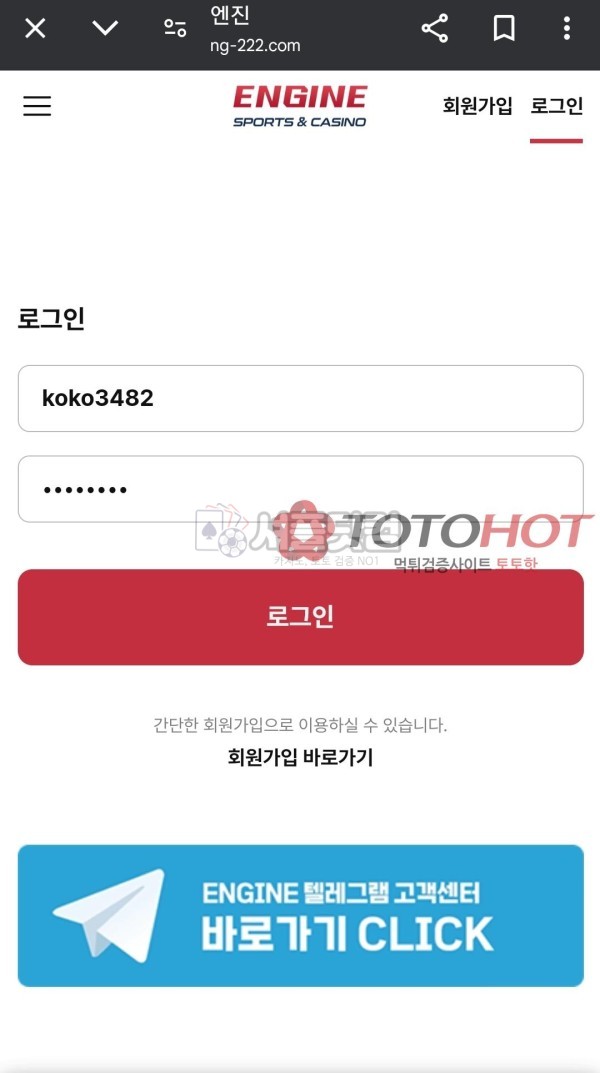This screenshot has height=1073, width=600.
Task: Tap the ENGINE Sports & Casino logo
Action: 300,106
